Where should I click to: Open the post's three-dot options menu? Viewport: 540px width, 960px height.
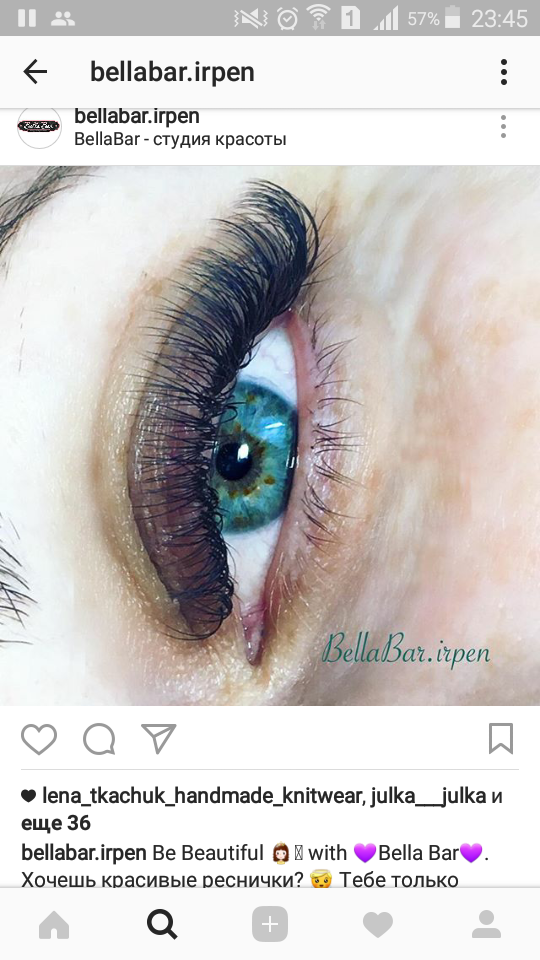tap(503, 127)
